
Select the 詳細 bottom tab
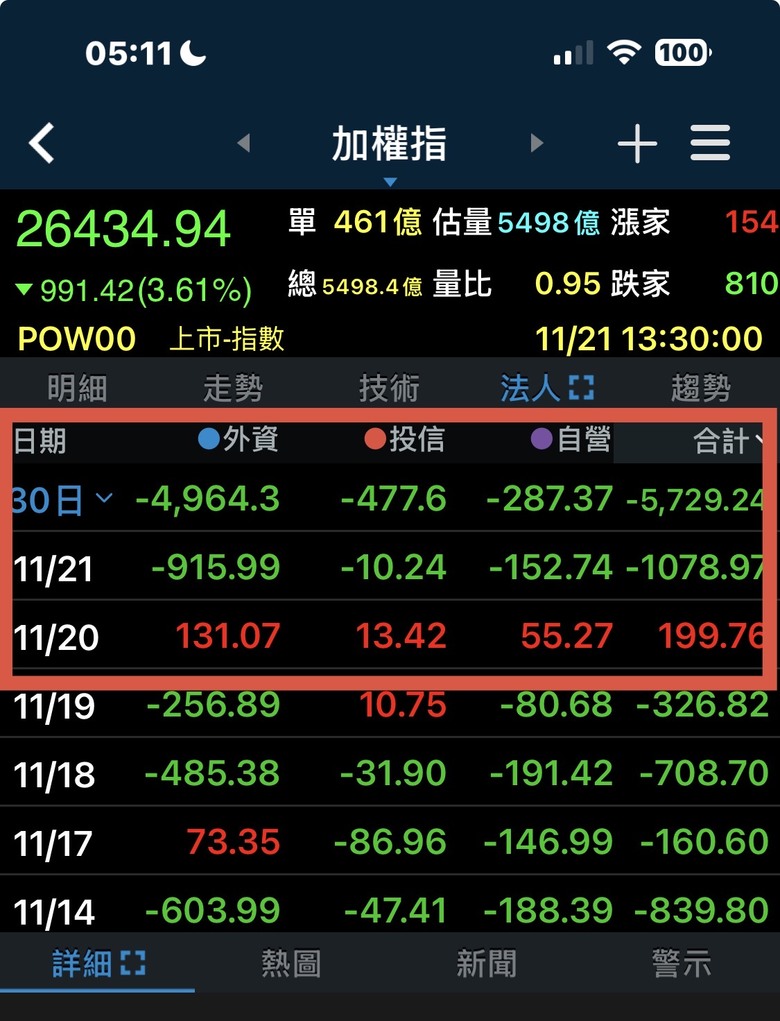click(x=98, y=964)
